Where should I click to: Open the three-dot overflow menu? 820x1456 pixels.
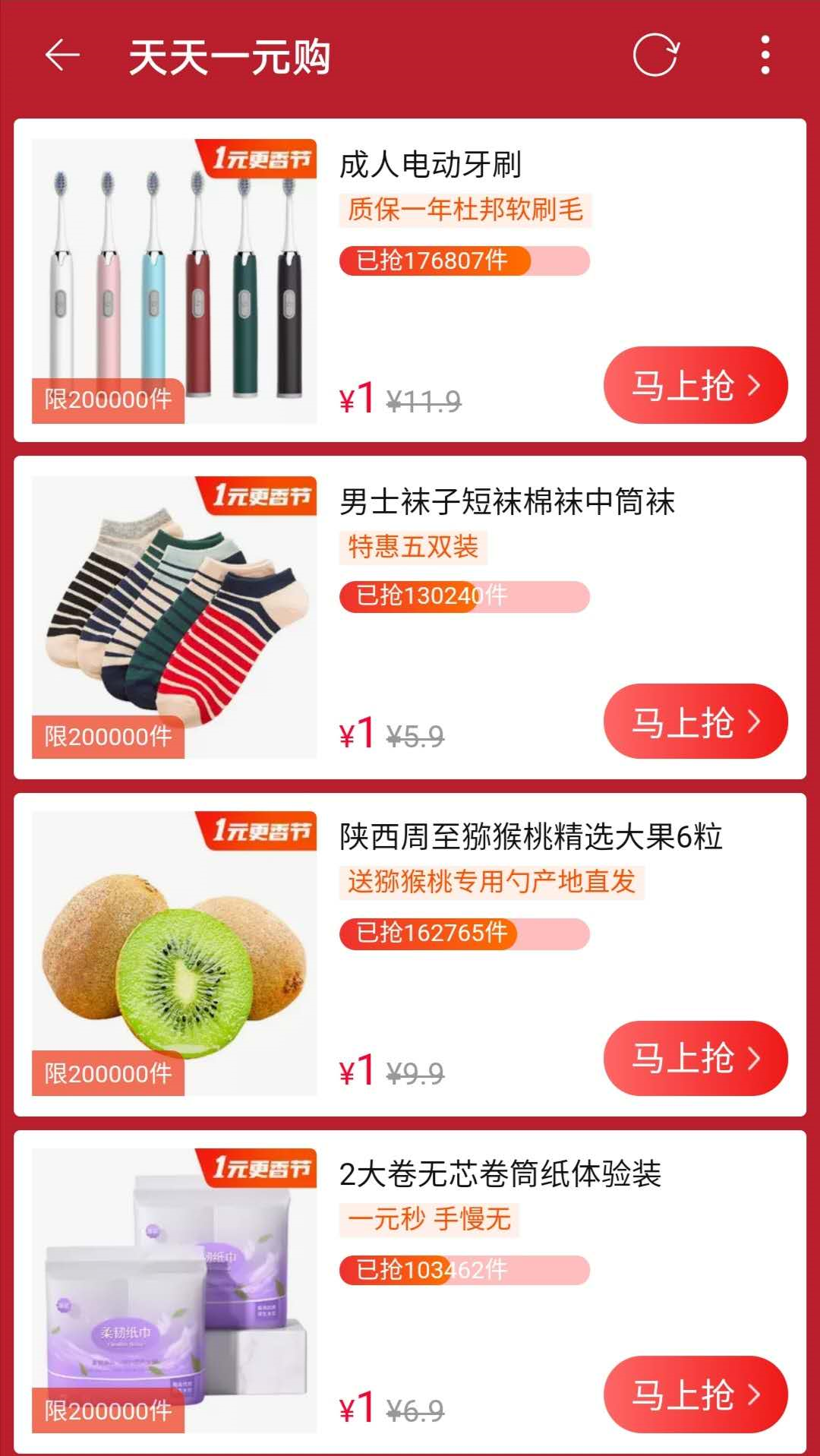click(765, 55)
